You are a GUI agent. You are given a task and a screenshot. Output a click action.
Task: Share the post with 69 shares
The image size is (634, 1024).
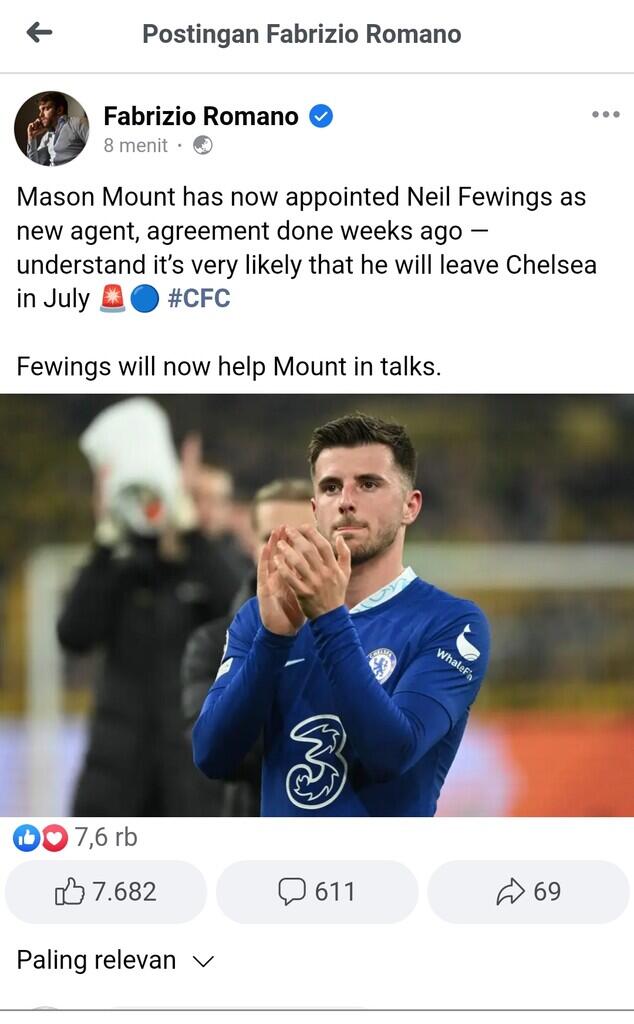coord(529,891)
